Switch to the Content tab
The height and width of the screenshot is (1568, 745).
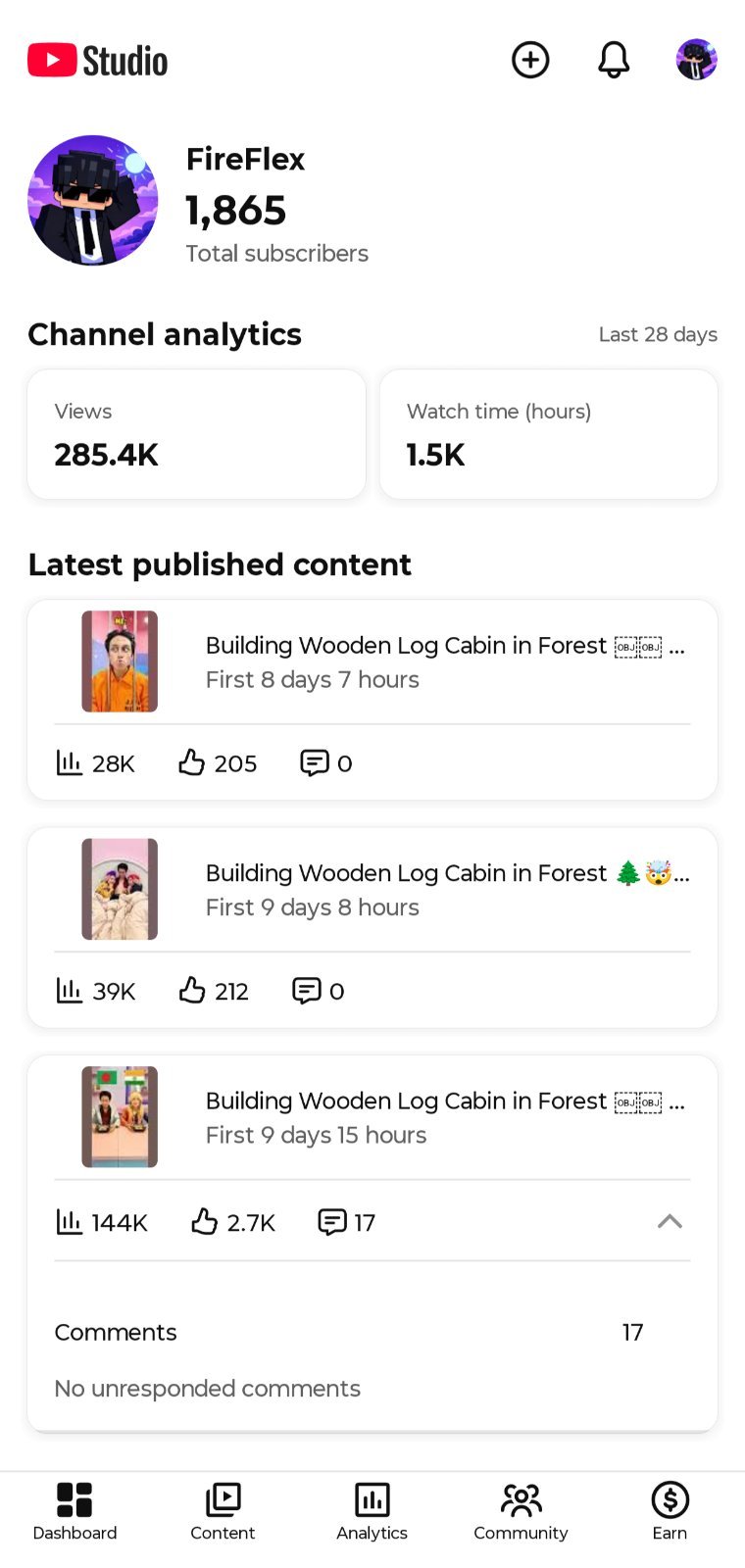(x=223, y=1511)
